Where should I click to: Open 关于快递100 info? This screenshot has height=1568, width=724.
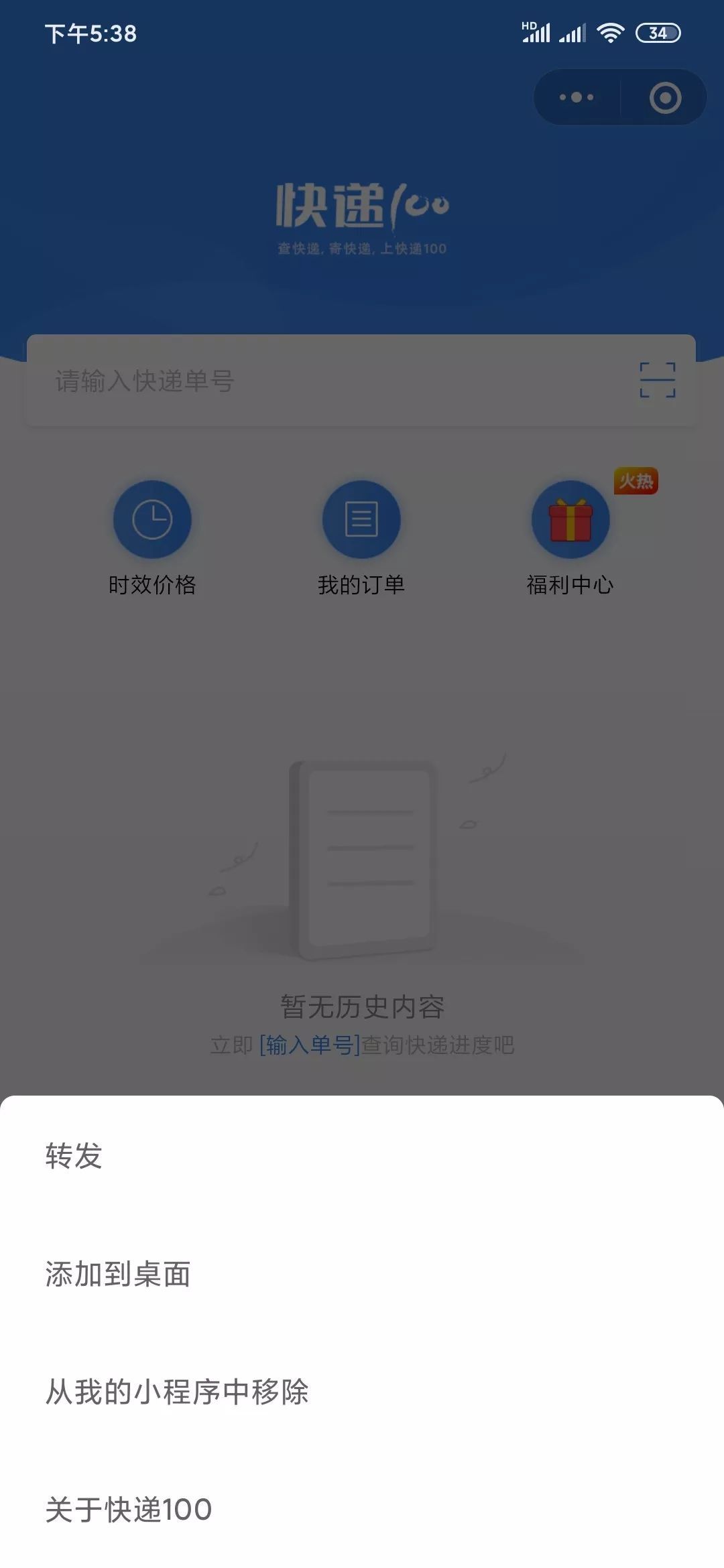[129, 1510]
